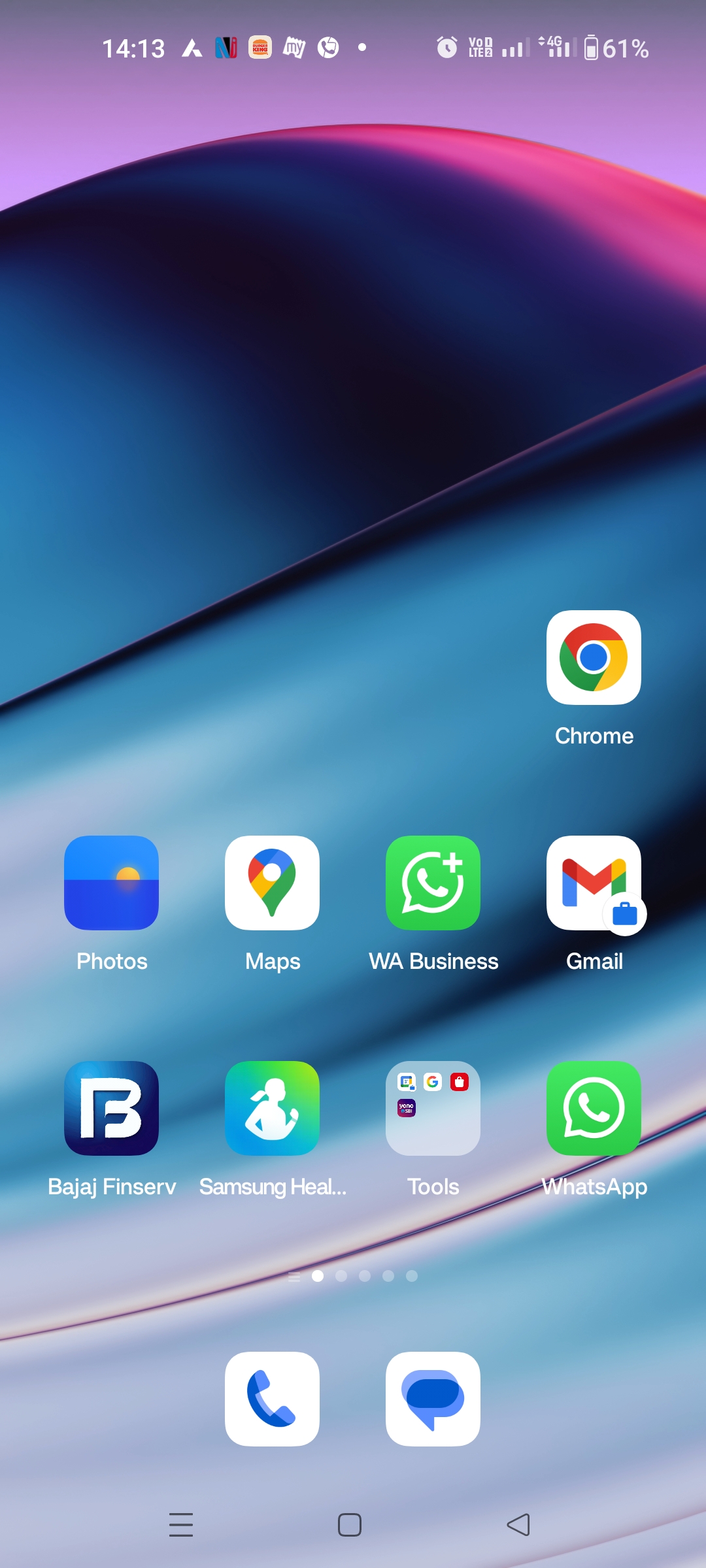Open Google Maps
The image size is (706, 1568).
(x=272, y=883)
